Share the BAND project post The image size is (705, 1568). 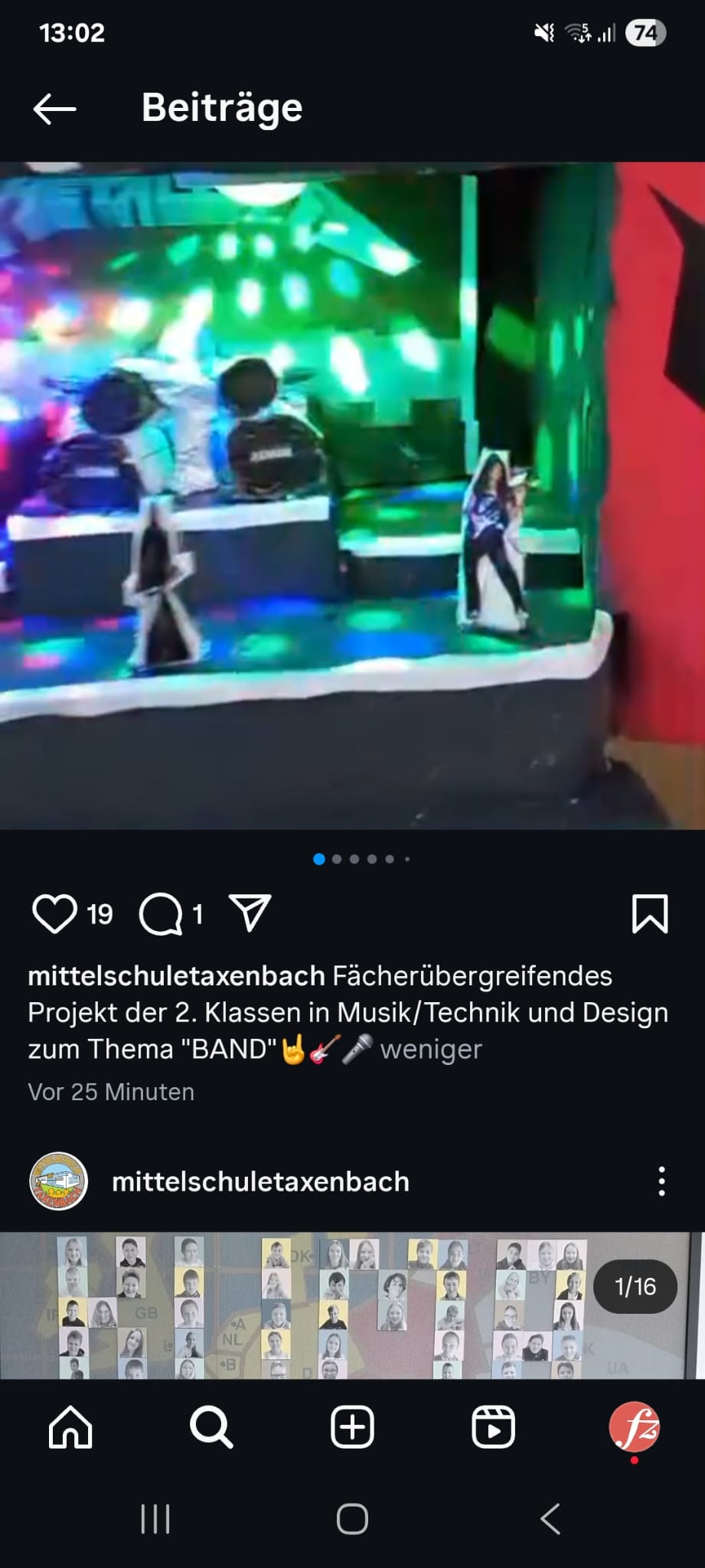click(250, 913)
